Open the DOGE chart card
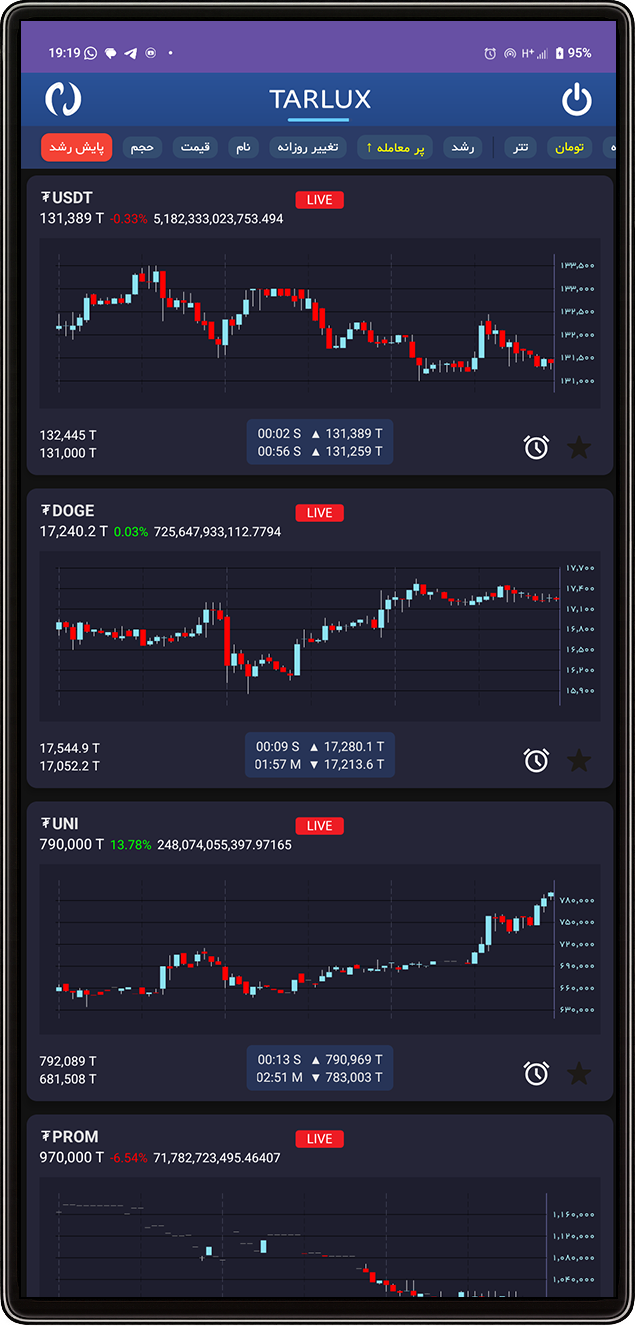The image size is (635, 1328). (x=320, y=635)
